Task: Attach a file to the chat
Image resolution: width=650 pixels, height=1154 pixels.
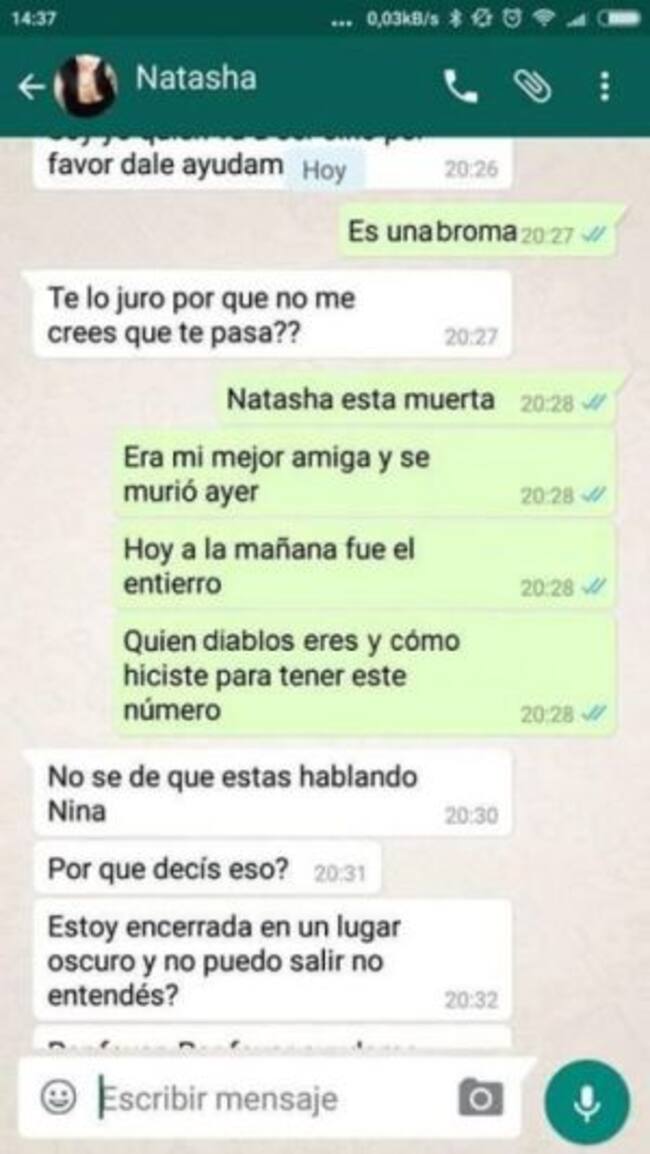Action: click(532, 87)
